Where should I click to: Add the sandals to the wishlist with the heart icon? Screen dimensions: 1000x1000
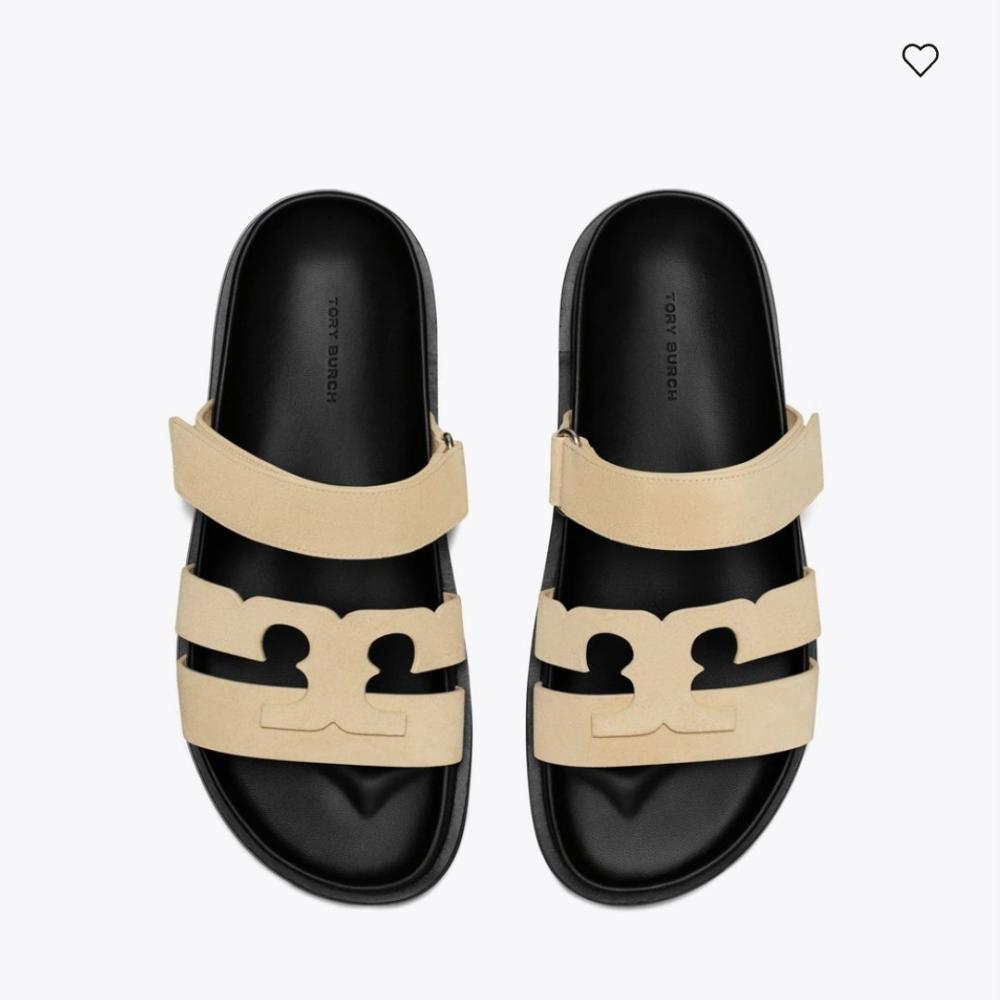click(920, 60)
